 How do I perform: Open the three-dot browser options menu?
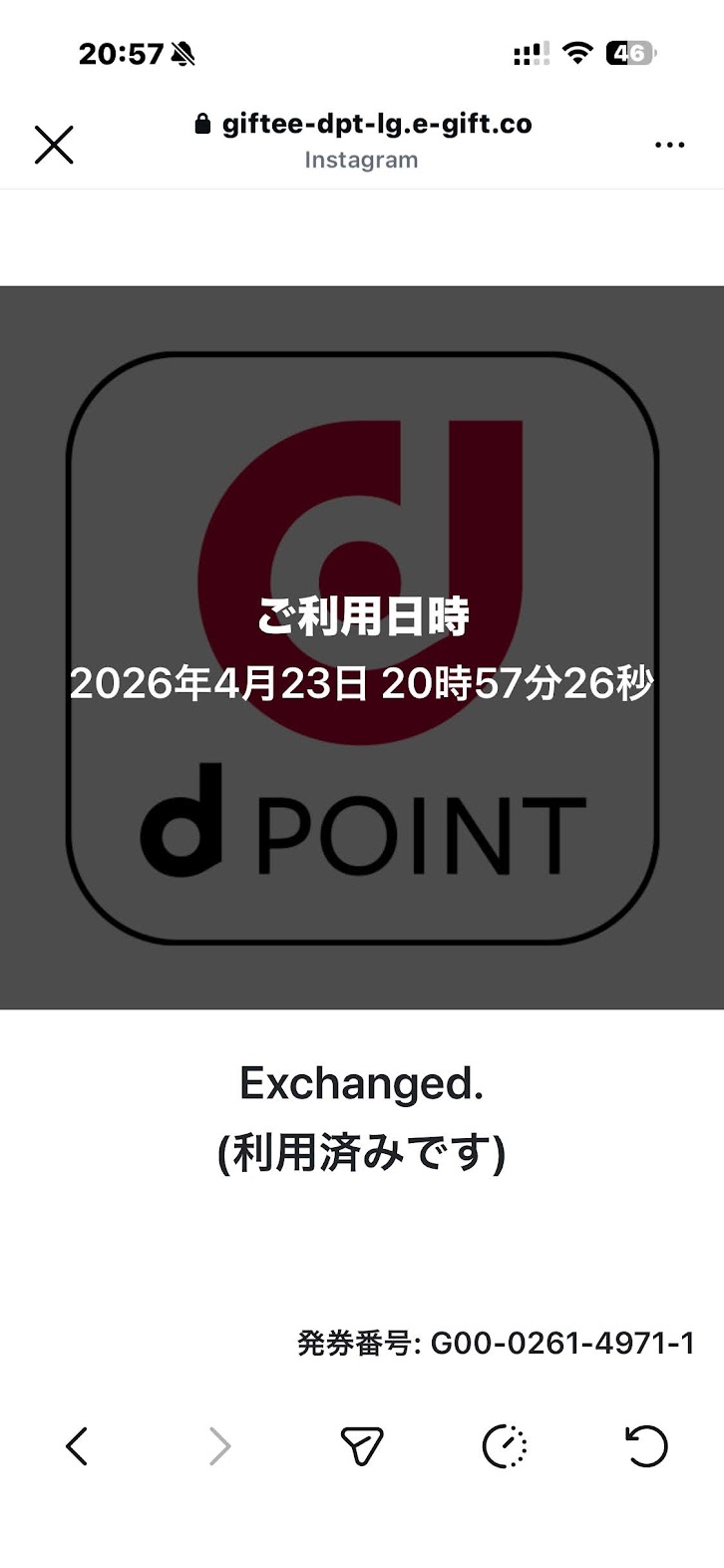click(x=669, y=145)
